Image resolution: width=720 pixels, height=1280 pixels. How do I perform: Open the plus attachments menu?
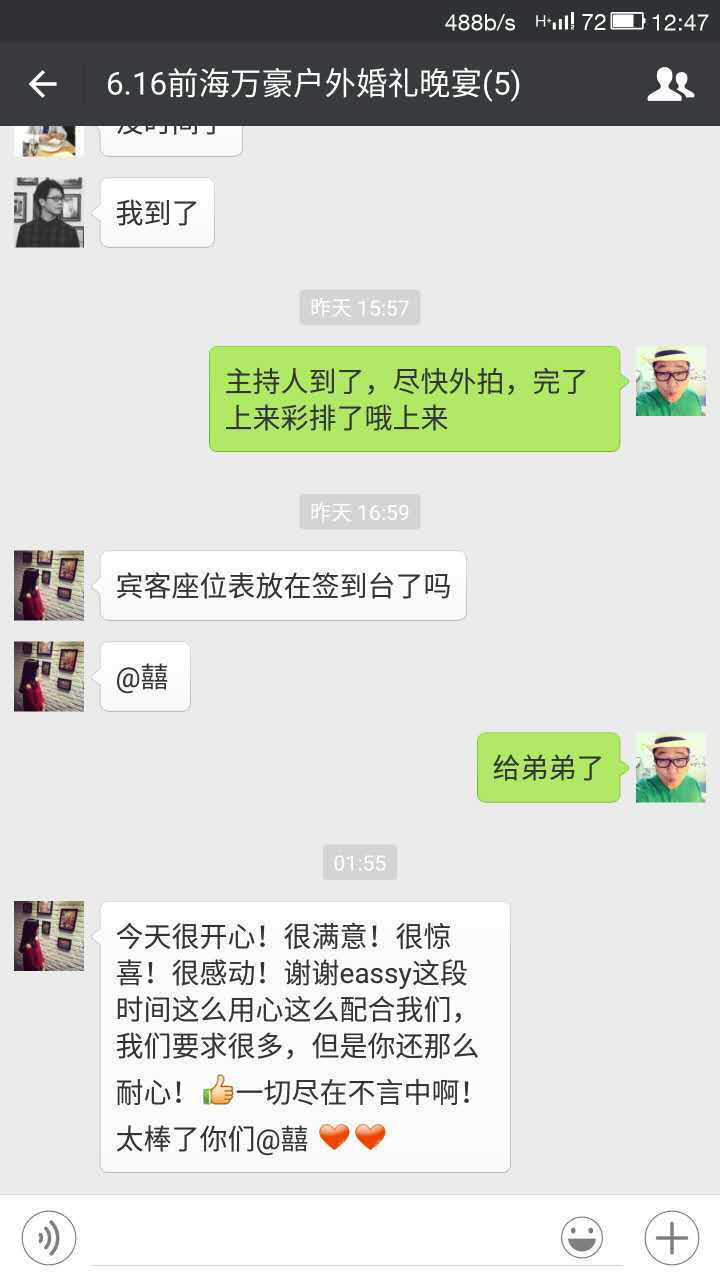[671, 1238]
